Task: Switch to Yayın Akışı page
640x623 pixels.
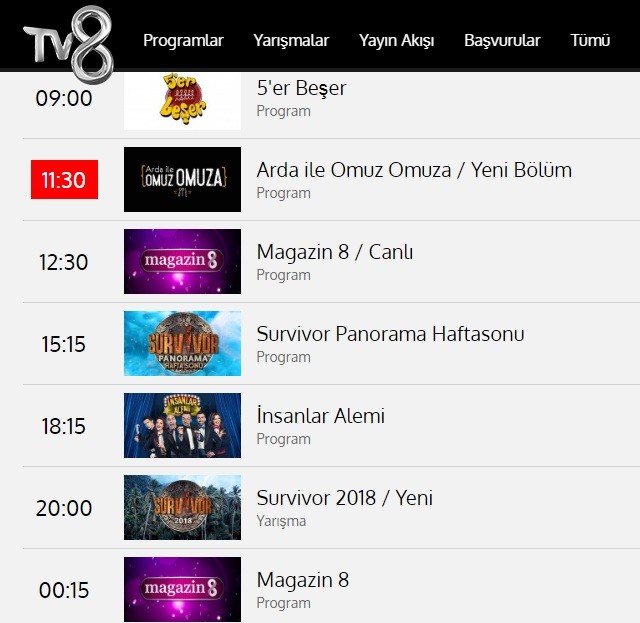Action: pos(396,41)
